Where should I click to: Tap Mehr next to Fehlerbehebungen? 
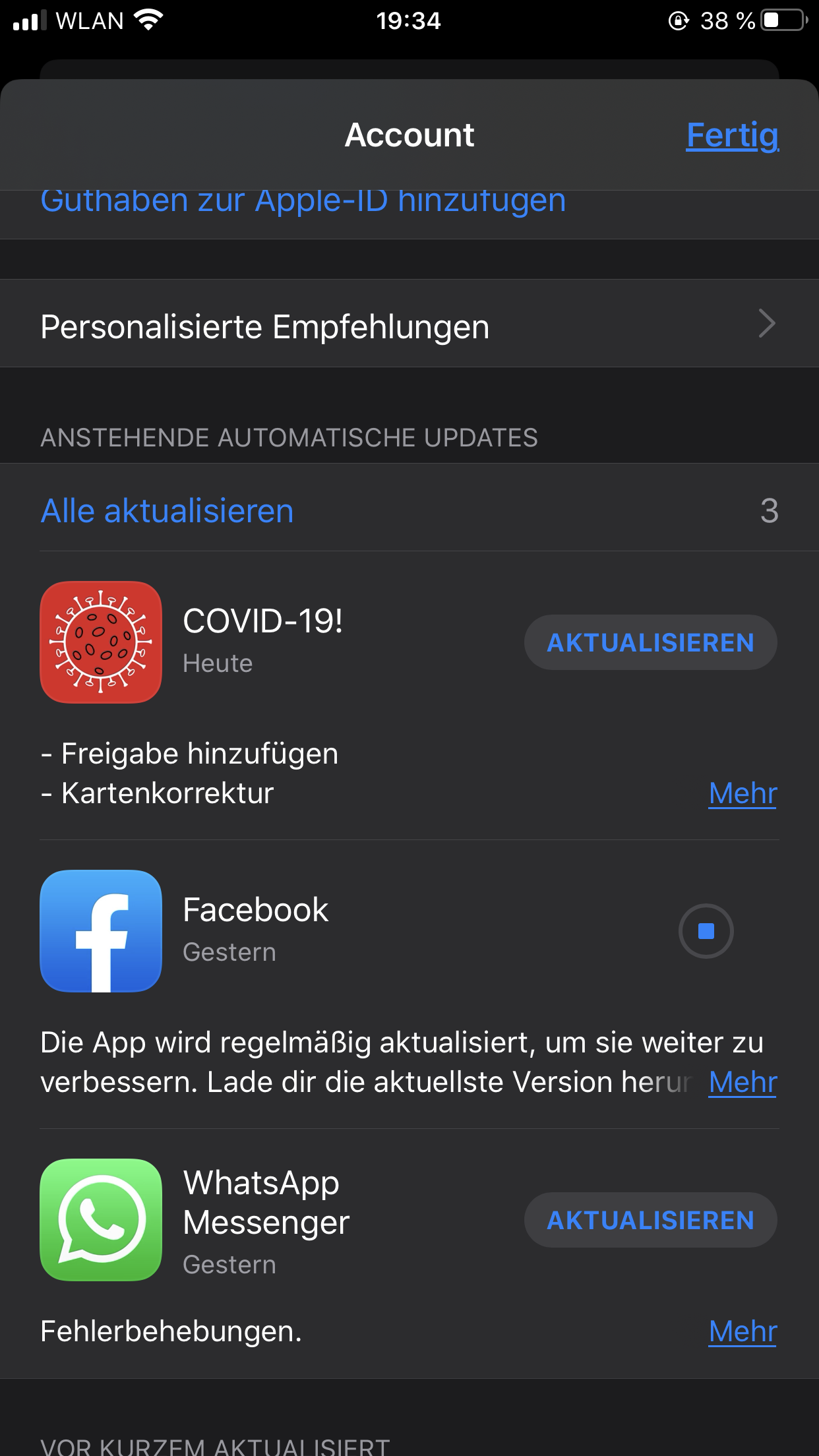tap(743, 1331)
